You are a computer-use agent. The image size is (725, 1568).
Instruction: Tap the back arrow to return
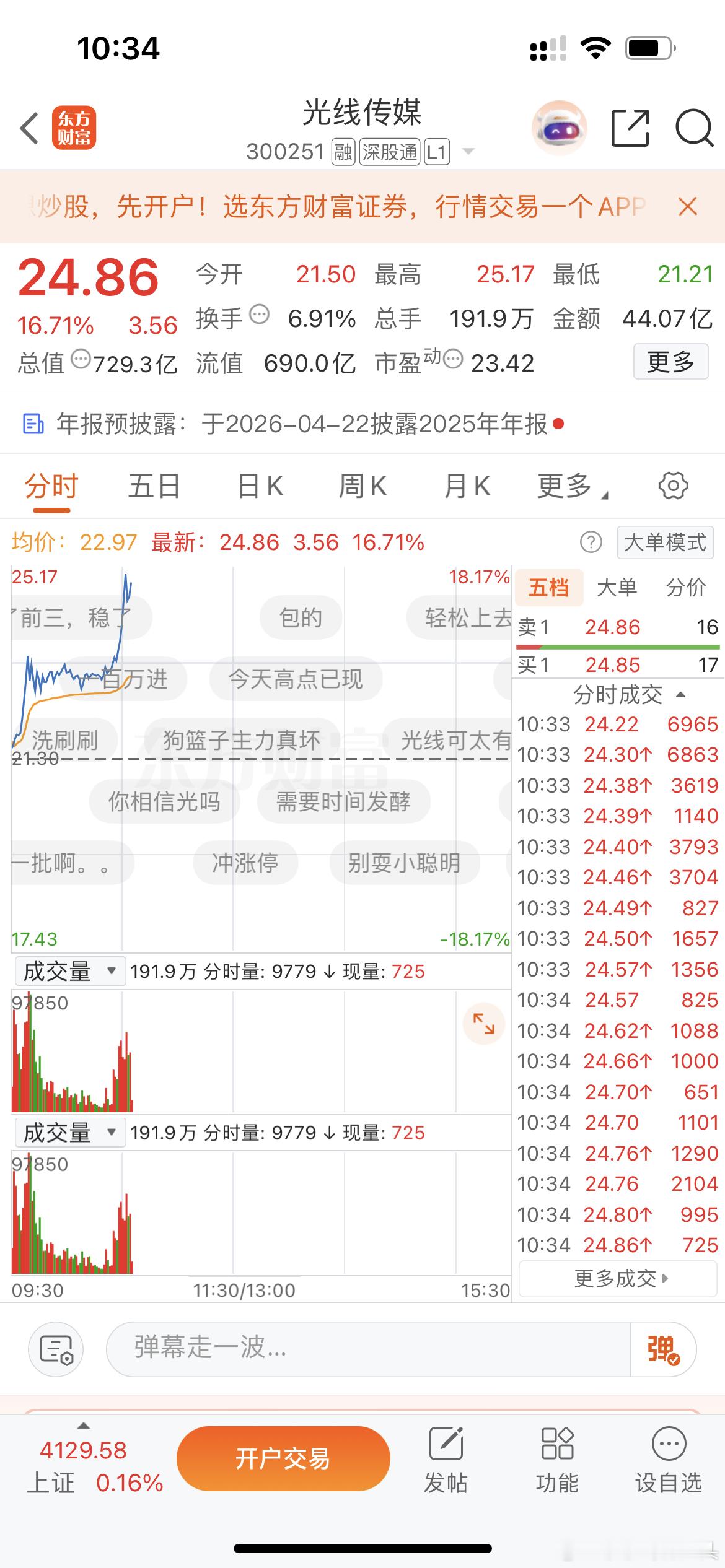pos(28,127)
